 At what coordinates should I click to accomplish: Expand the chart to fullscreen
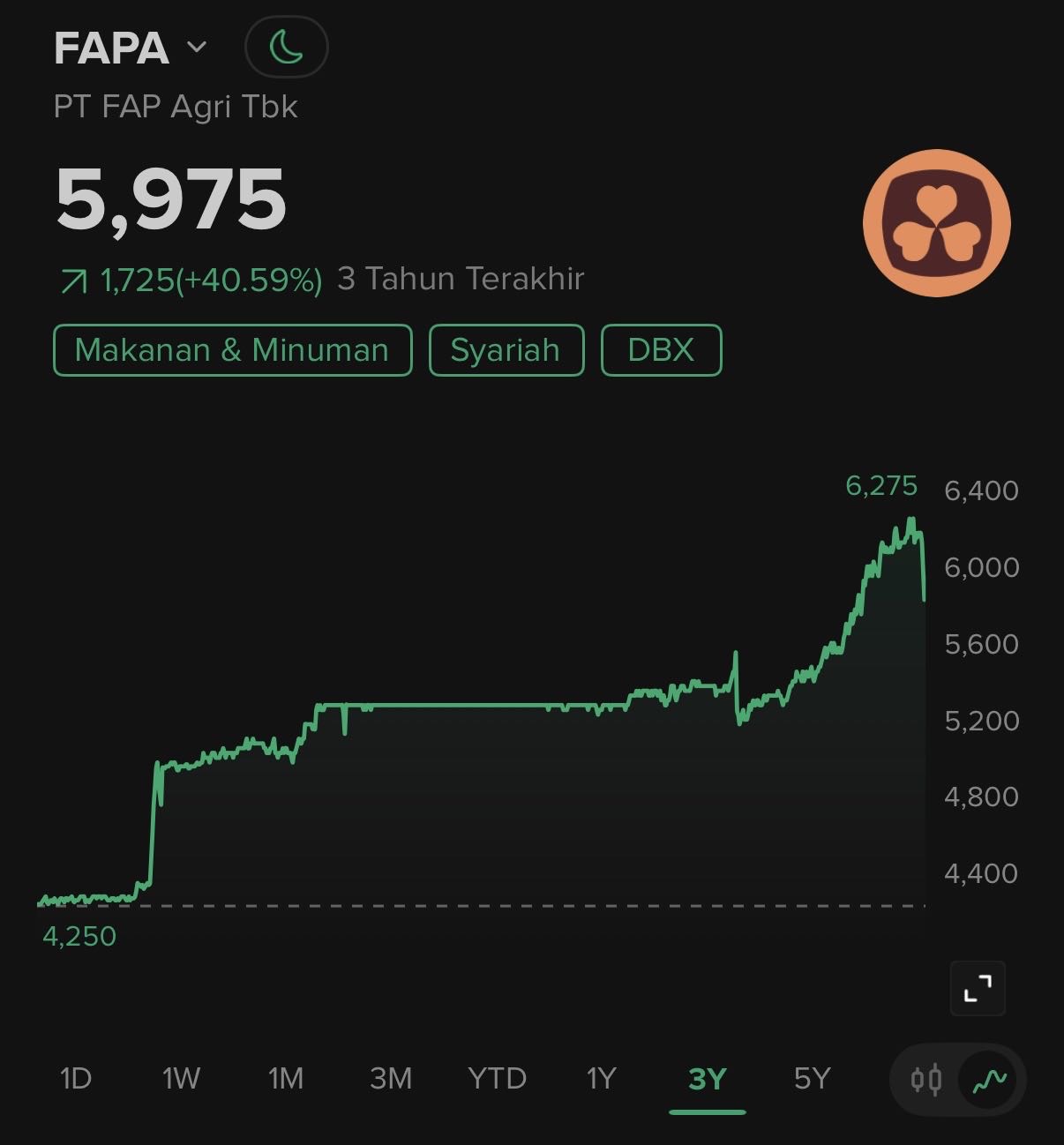(978, 989)
